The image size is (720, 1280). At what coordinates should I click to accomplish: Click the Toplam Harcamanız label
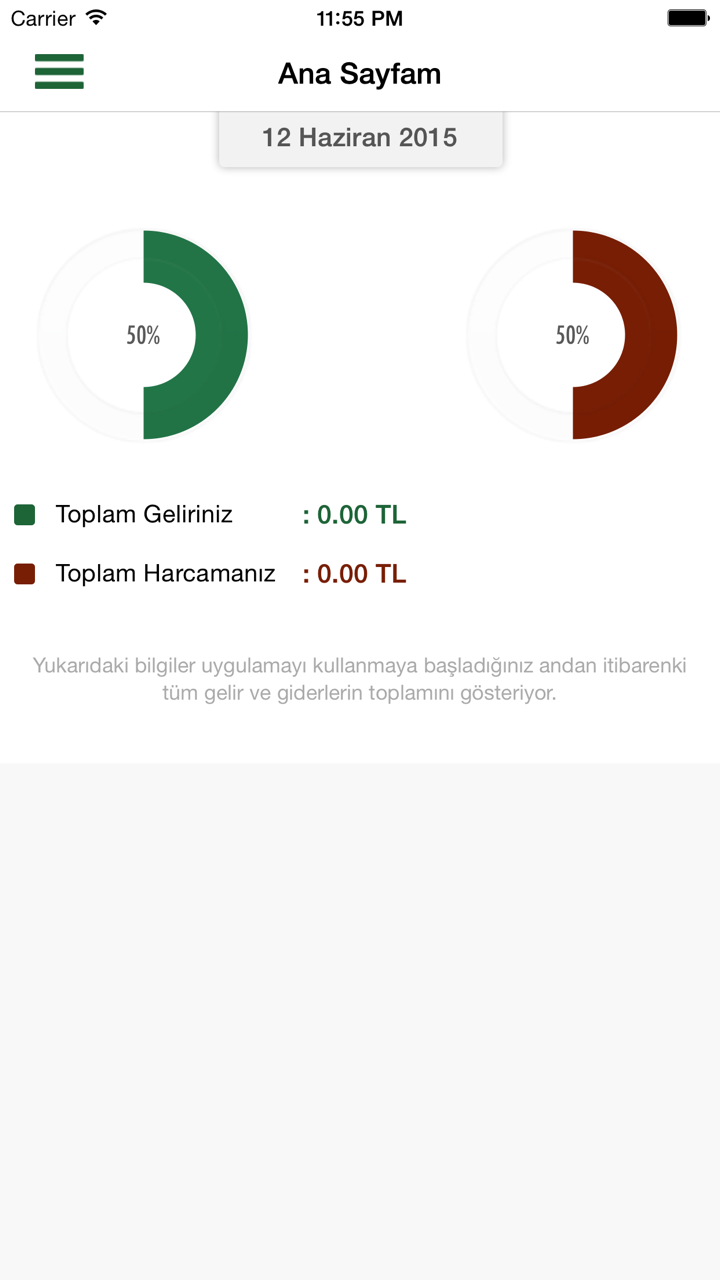[166, 573]
